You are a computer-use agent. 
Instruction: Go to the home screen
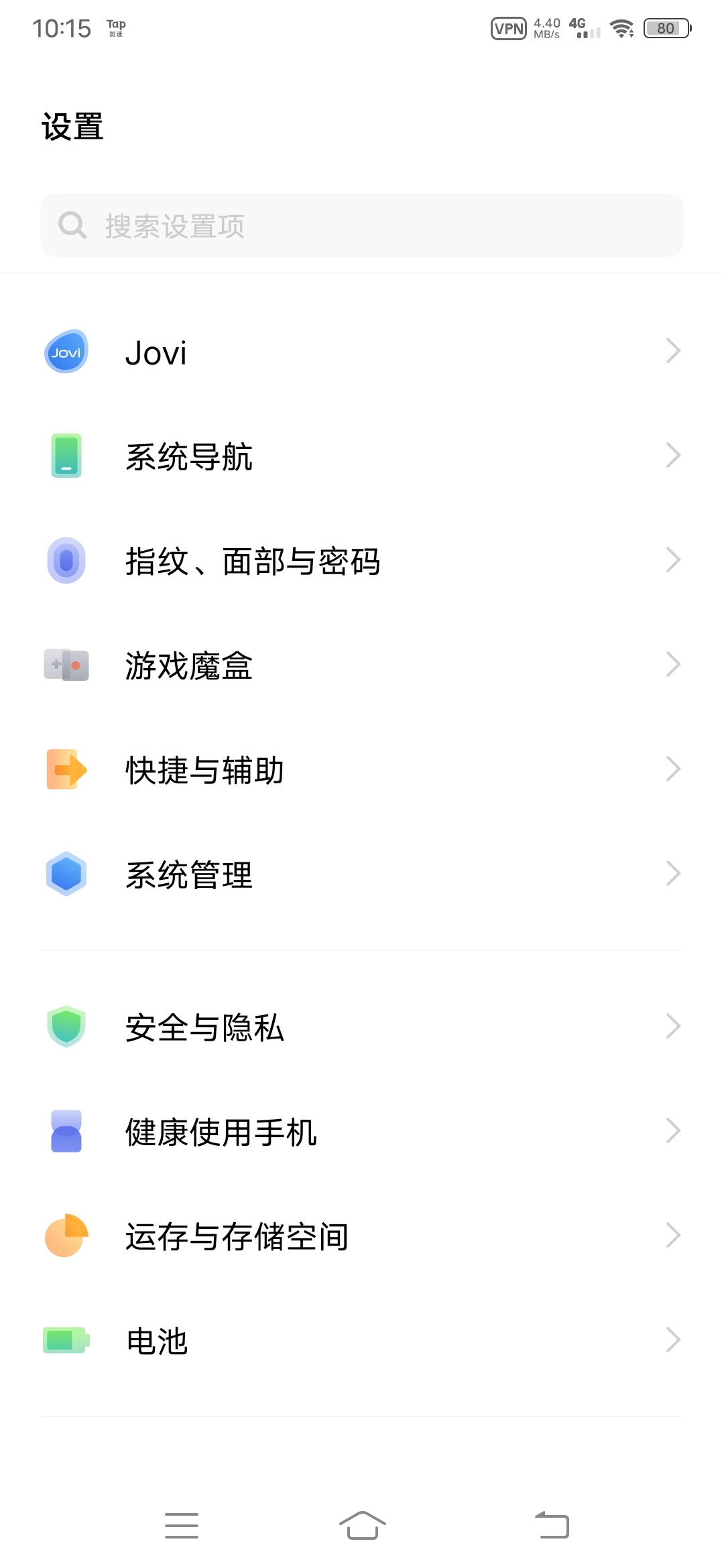tap(362, 1526)
